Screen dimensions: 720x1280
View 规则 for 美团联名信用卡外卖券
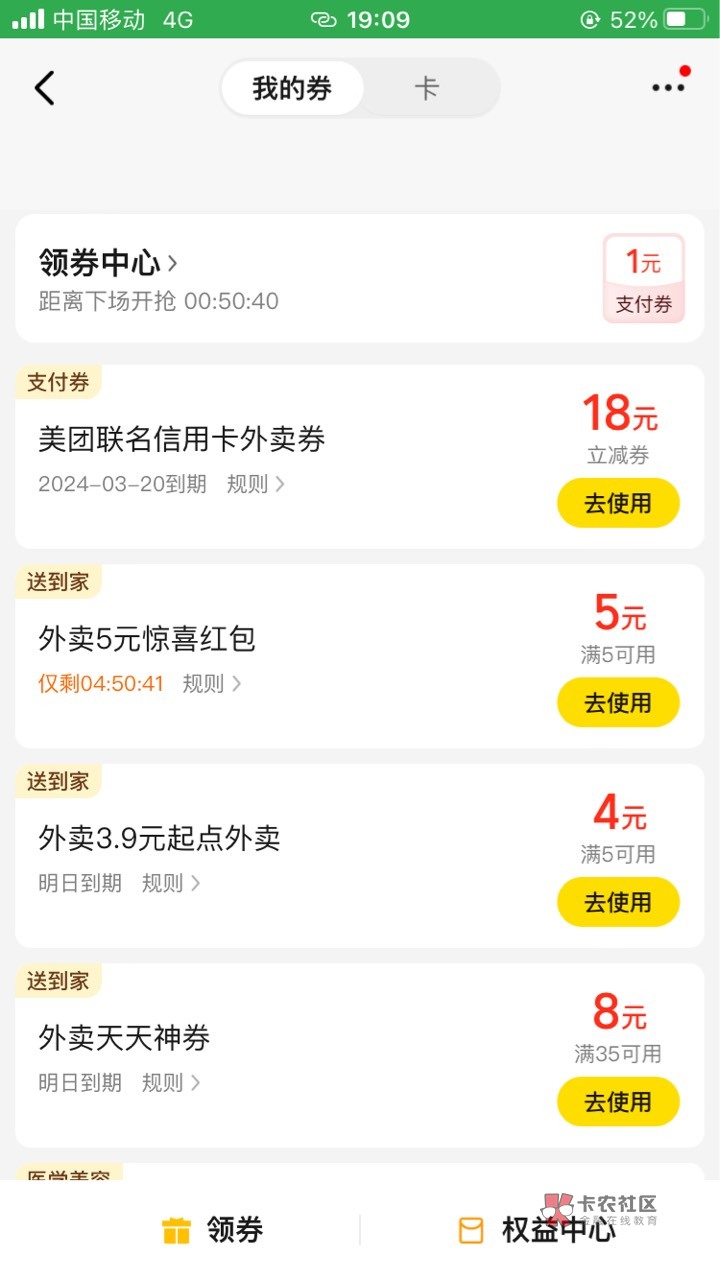coord(256,484)
